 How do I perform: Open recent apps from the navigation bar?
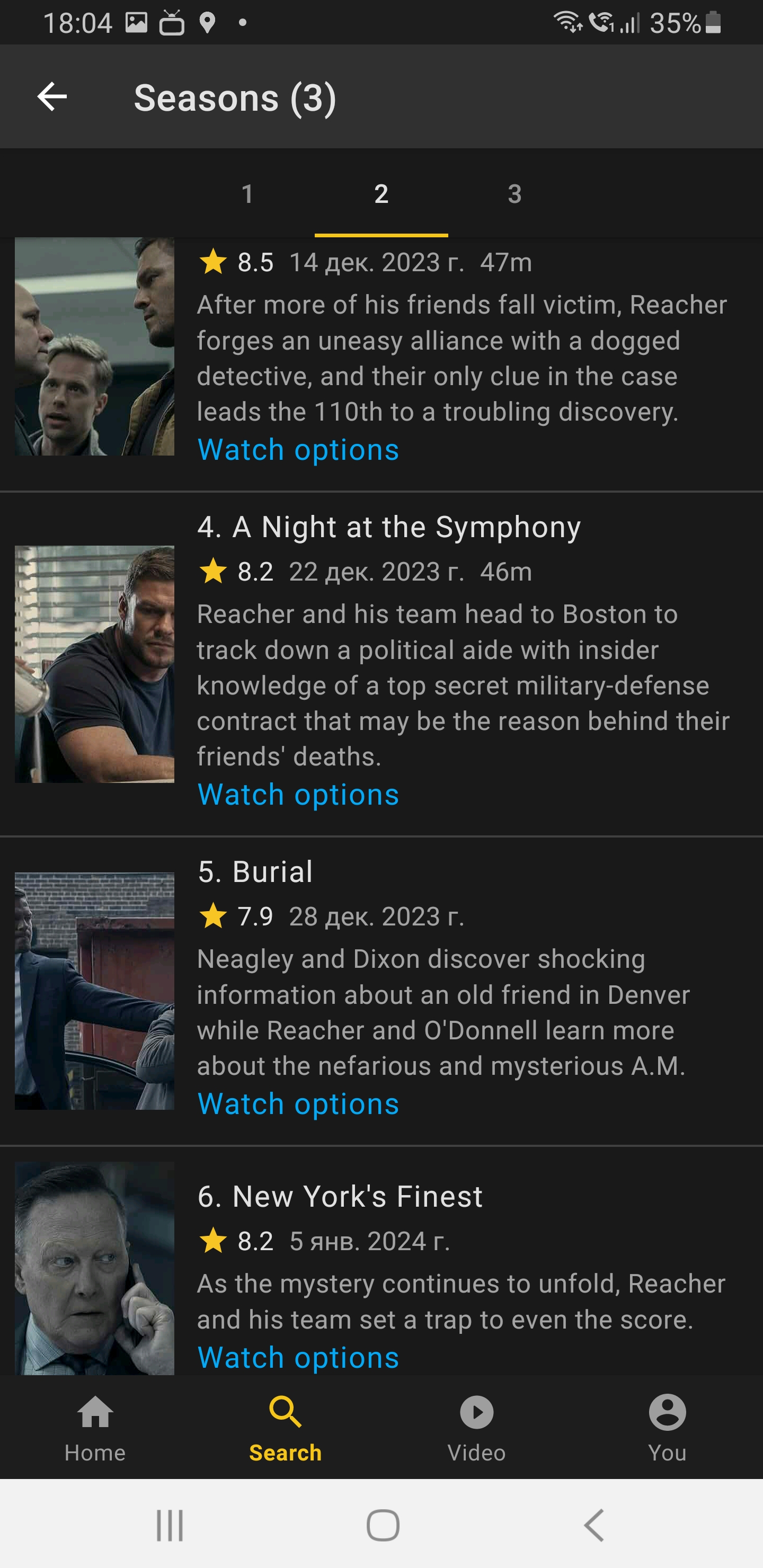(169, 1525)
